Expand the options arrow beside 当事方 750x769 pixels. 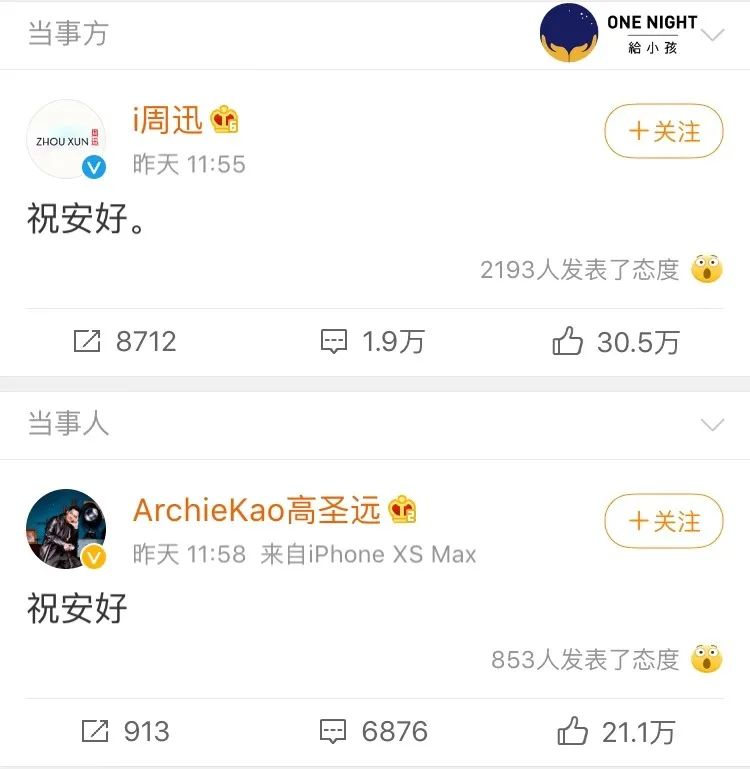point(712,35)
